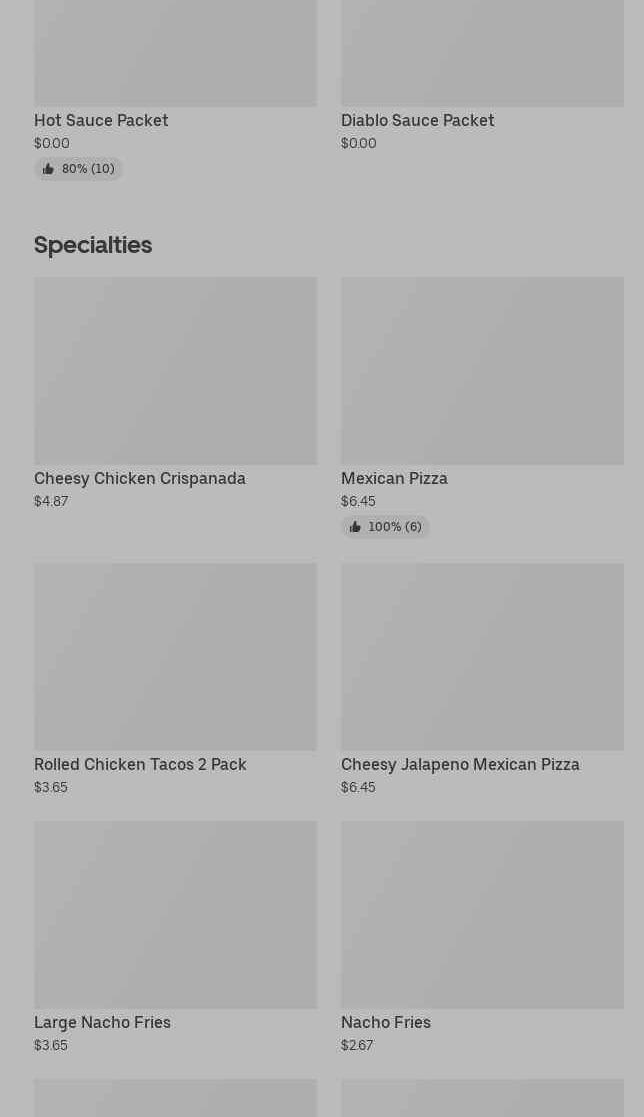Select the Large Nacho Fries item
The width and height of the screenshot is (644, 1117).
click(x=175, y=937)
